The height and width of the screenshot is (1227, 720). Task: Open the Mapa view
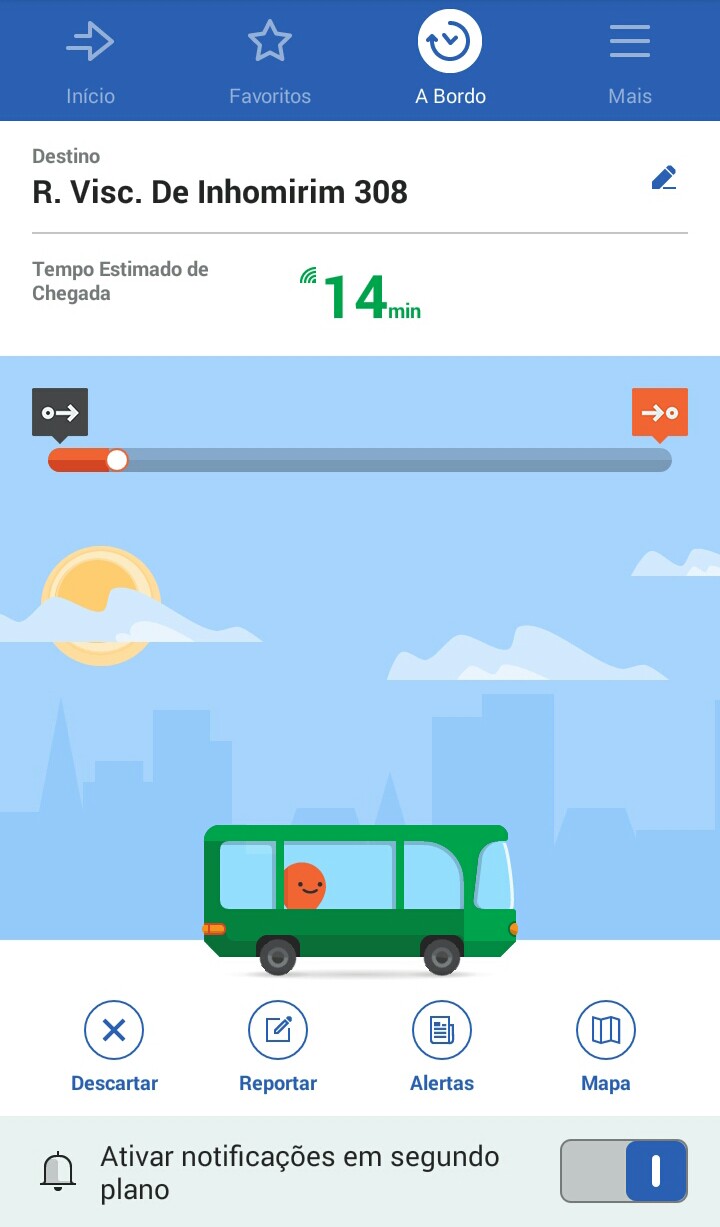coord(606,1045)
